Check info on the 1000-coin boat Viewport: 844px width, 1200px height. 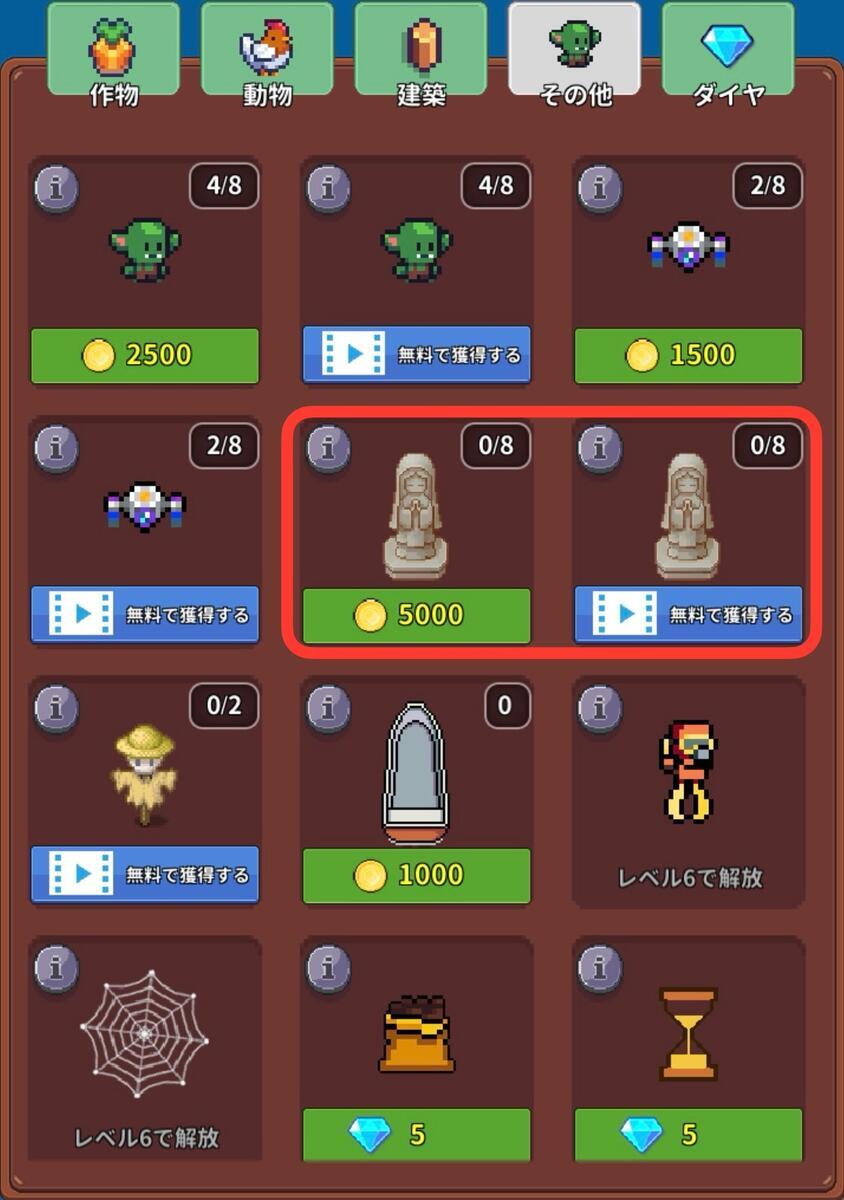pos(328,708)
